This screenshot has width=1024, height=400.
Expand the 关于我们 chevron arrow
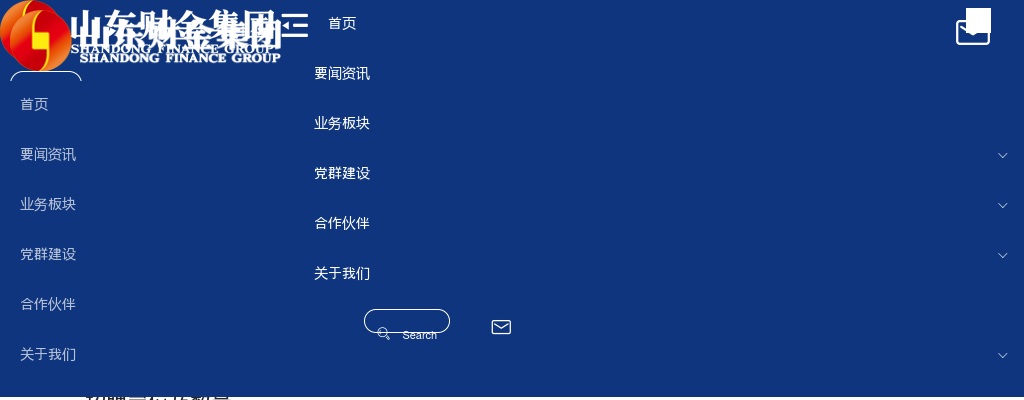pyautogui.click(x=1003, y=355)
